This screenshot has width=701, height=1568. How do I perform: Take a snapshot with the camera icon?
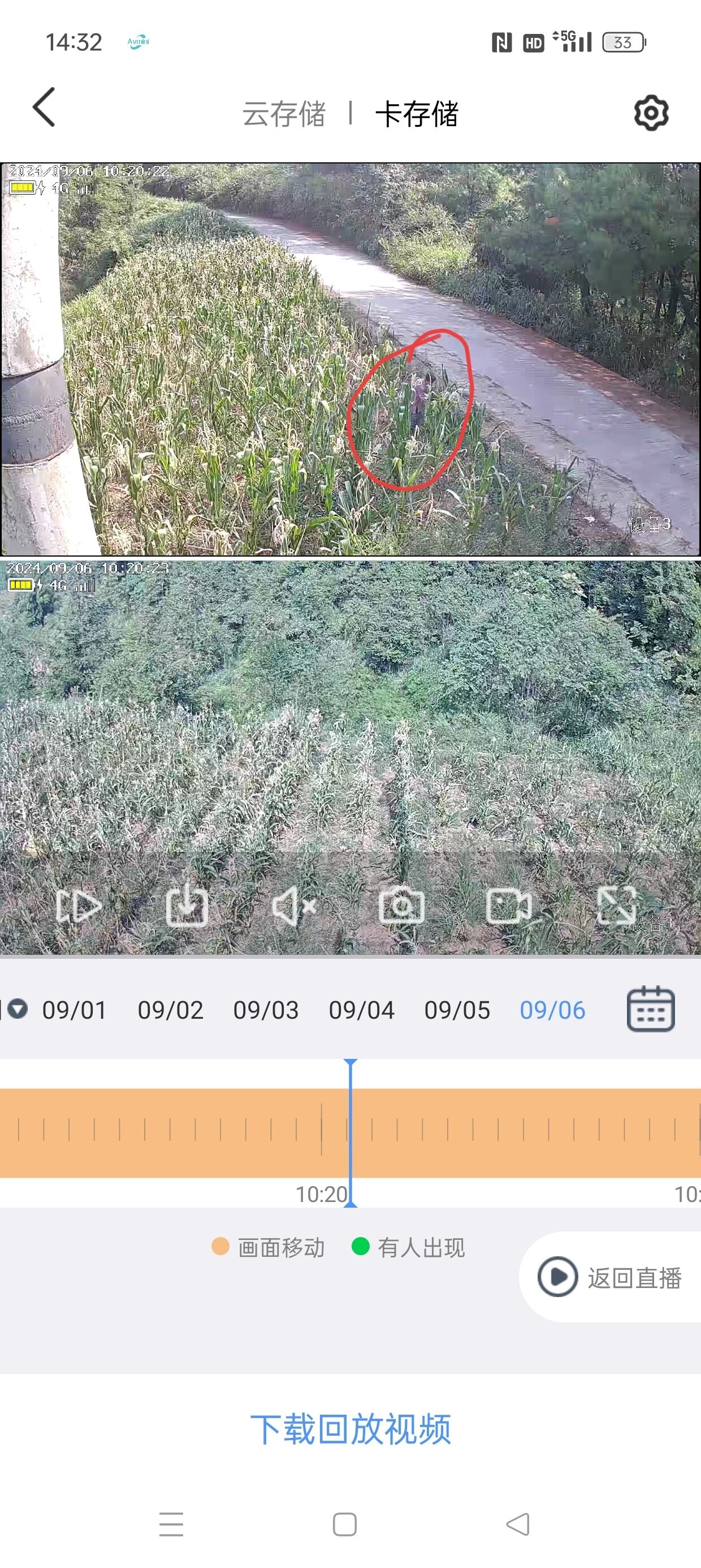point(401,906)
